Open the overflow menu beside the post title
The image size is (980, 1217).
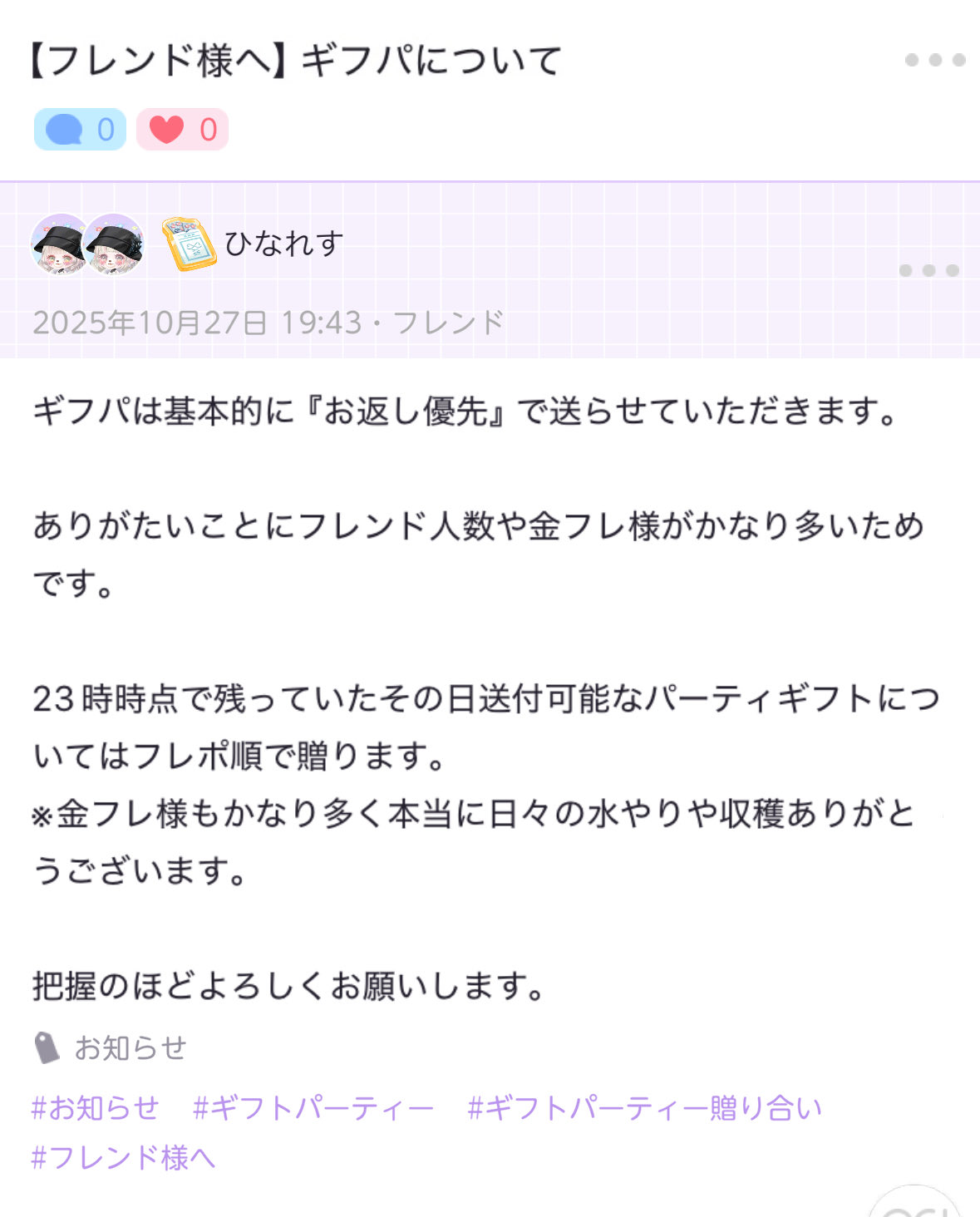935,60
